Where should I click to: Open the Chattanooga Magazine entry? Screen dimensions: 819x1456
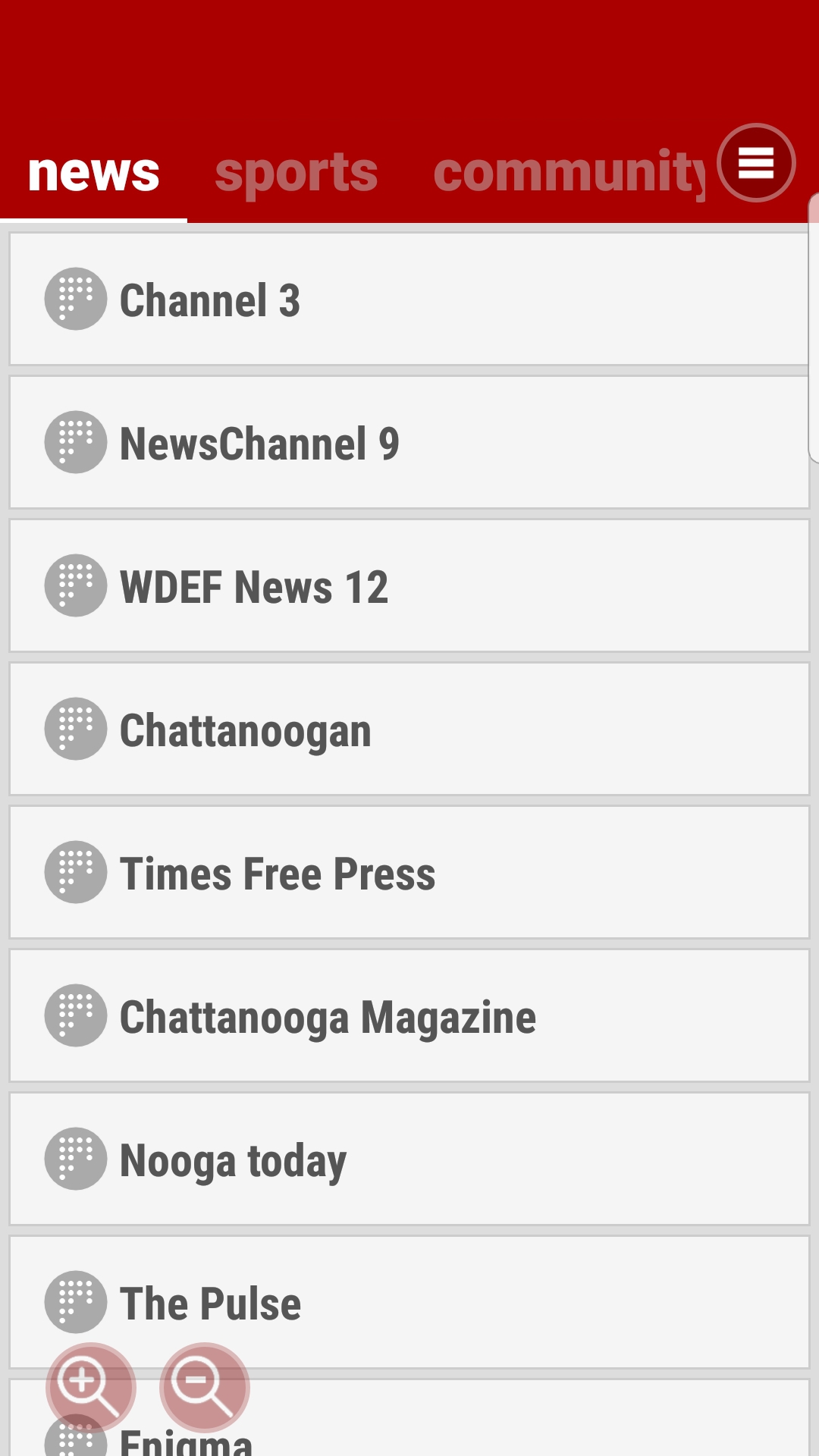tap(409, 1015)
